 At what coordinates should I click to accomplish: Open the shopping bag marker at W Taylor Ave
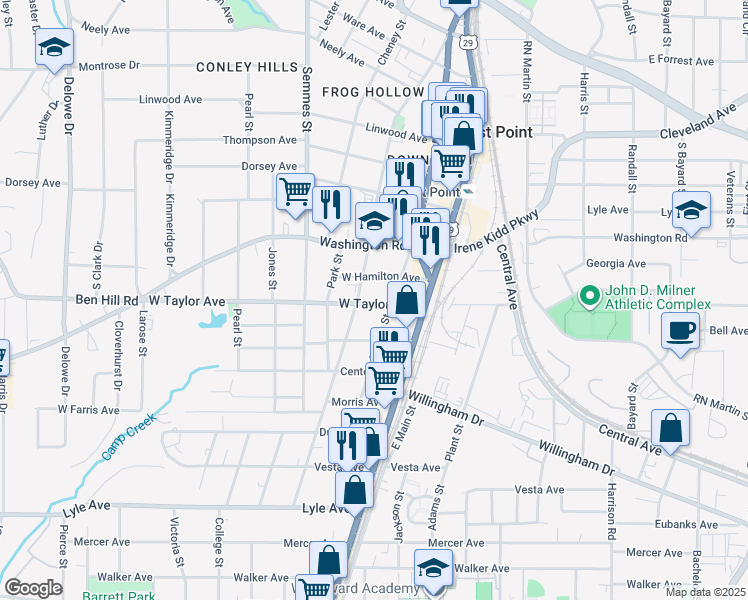[407, 299]
